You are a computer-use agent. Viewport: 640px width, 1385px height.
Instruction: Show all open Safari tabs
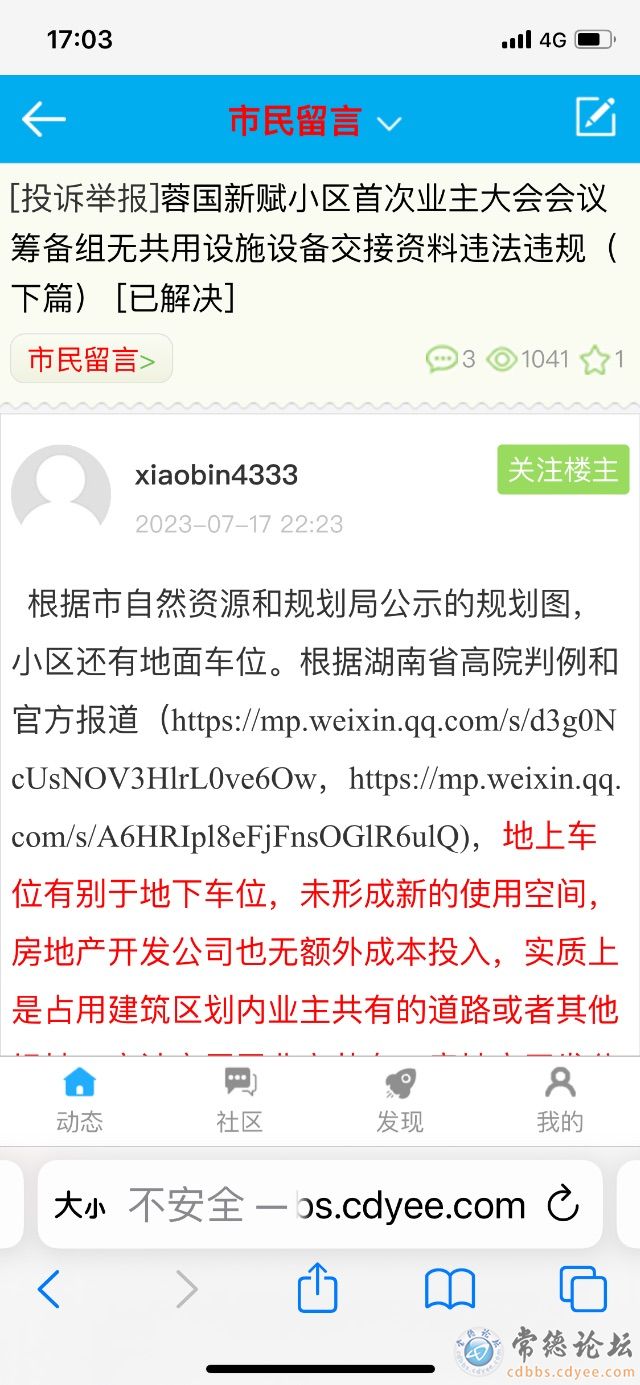point(582,1289)
